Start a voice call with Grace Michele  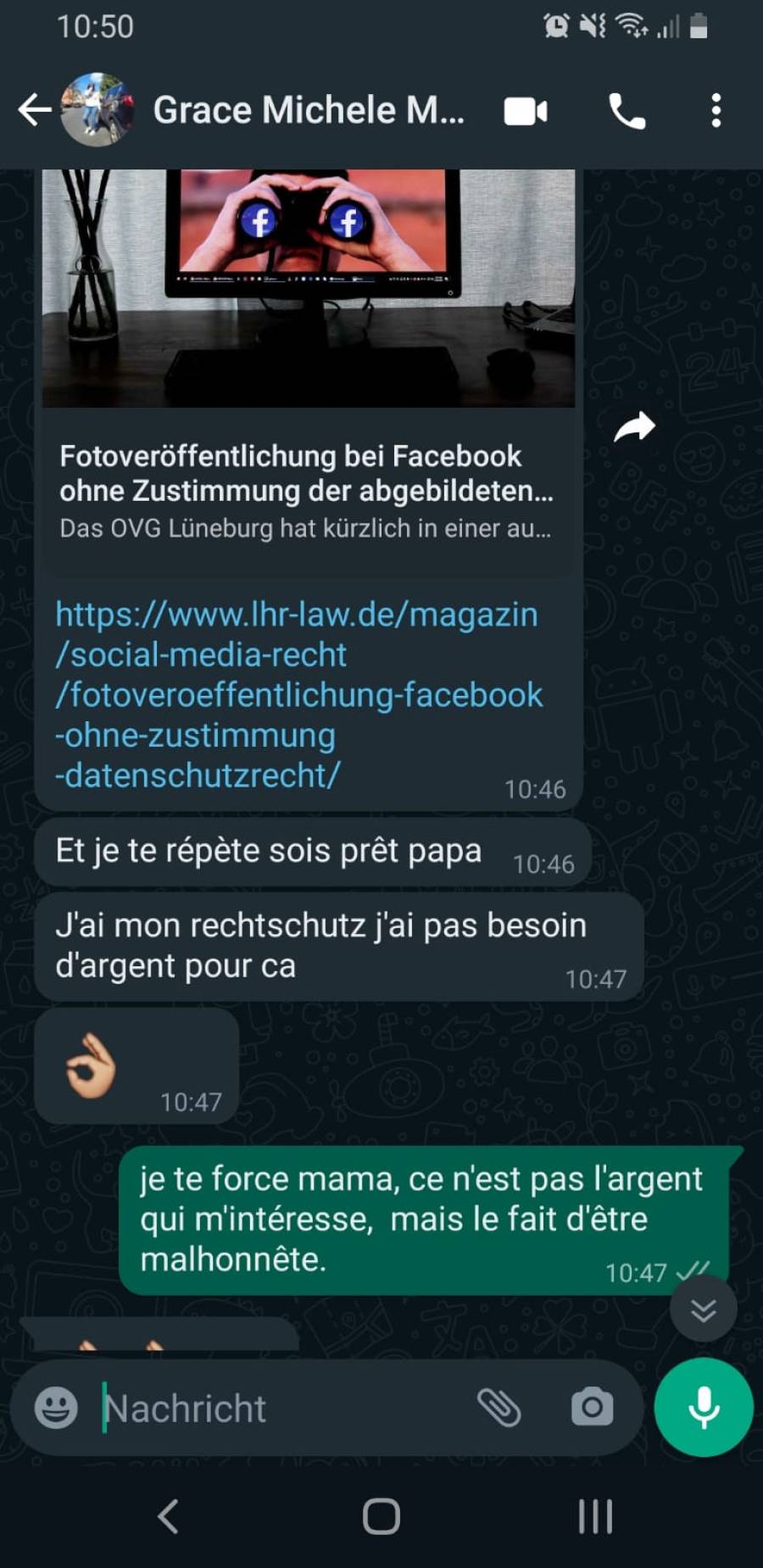coord(627,111)
